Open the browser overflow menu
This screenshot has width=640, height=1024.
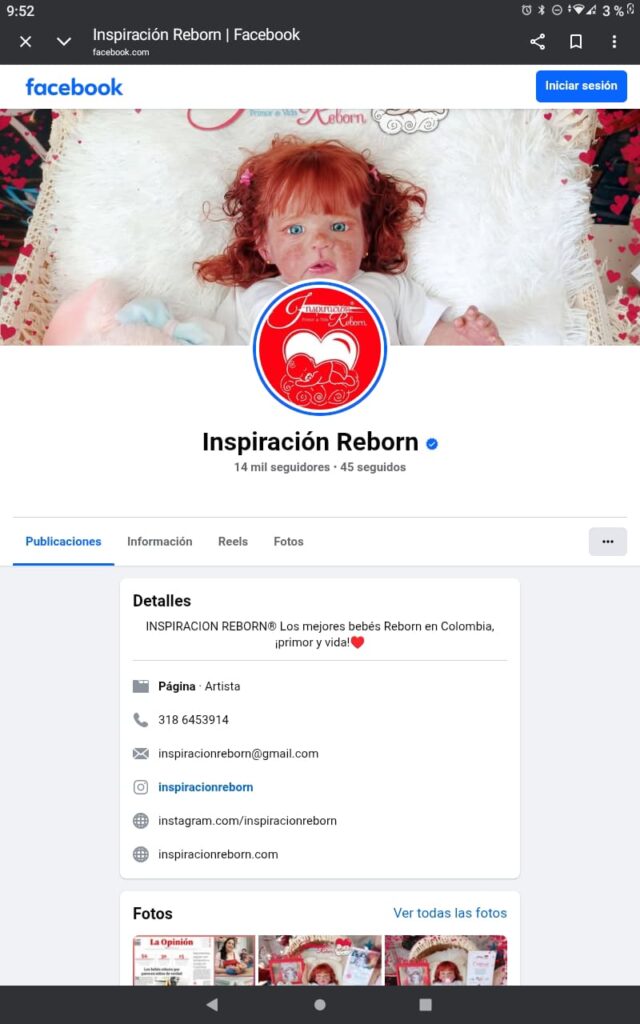[614, 42]
